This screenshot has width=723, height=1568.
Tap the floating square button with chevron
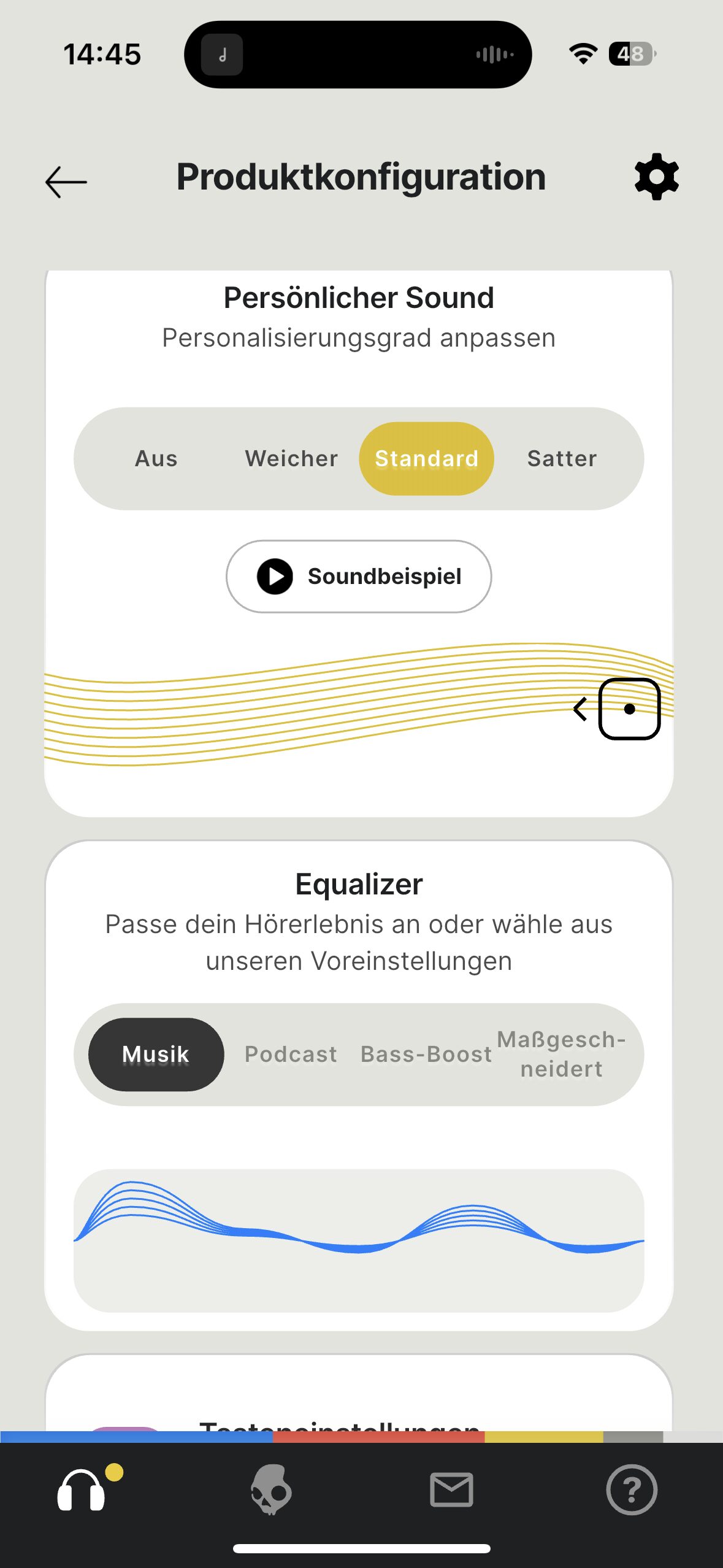(628, 709)
